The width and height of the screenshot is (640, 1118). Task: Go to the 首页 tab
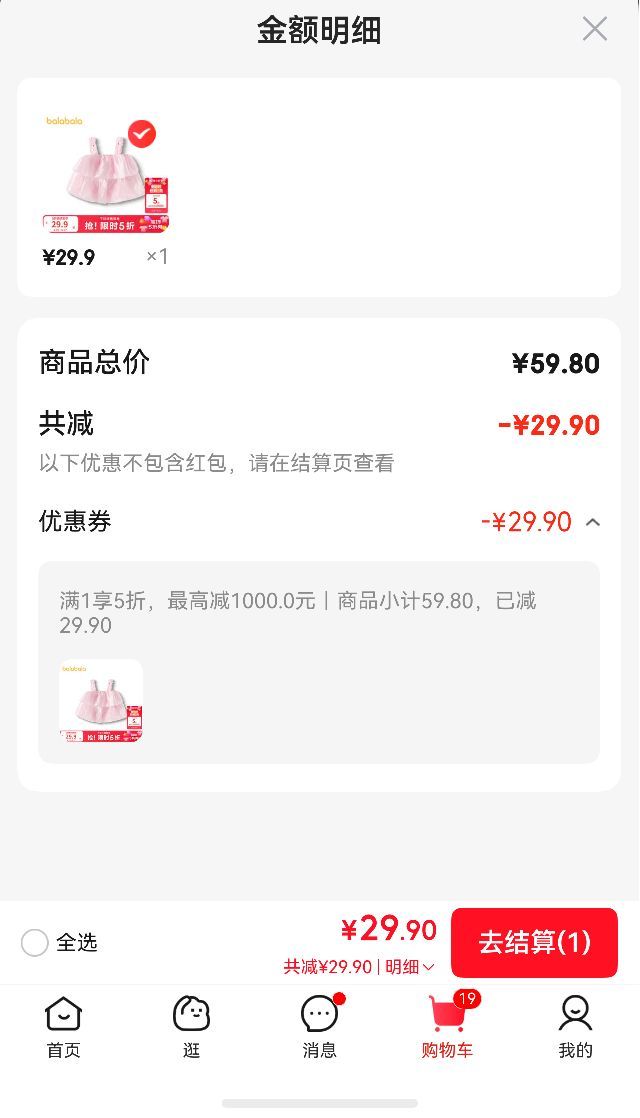63,1027
